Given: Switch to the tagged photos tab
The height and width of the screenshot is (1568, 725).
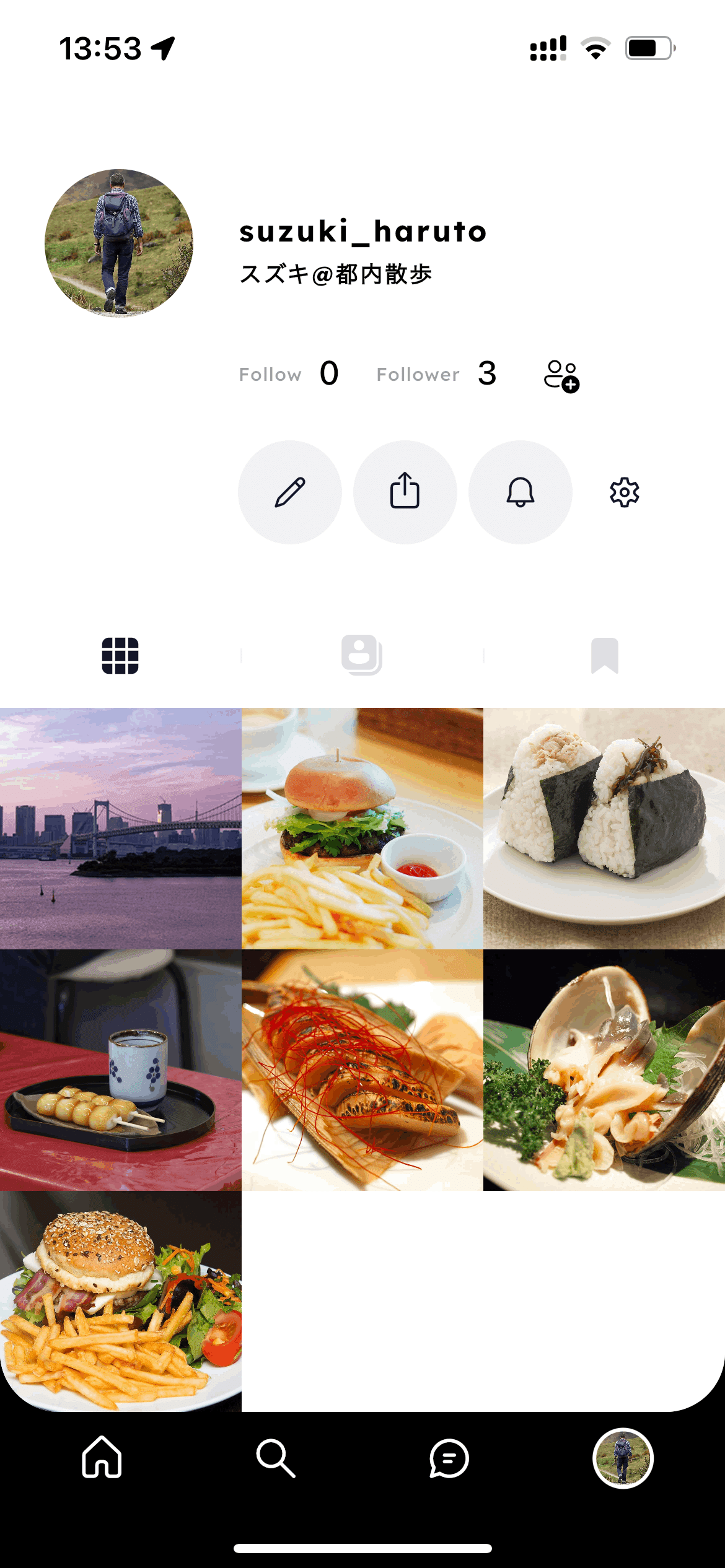Looking at the screenshot, I should 362,655.
